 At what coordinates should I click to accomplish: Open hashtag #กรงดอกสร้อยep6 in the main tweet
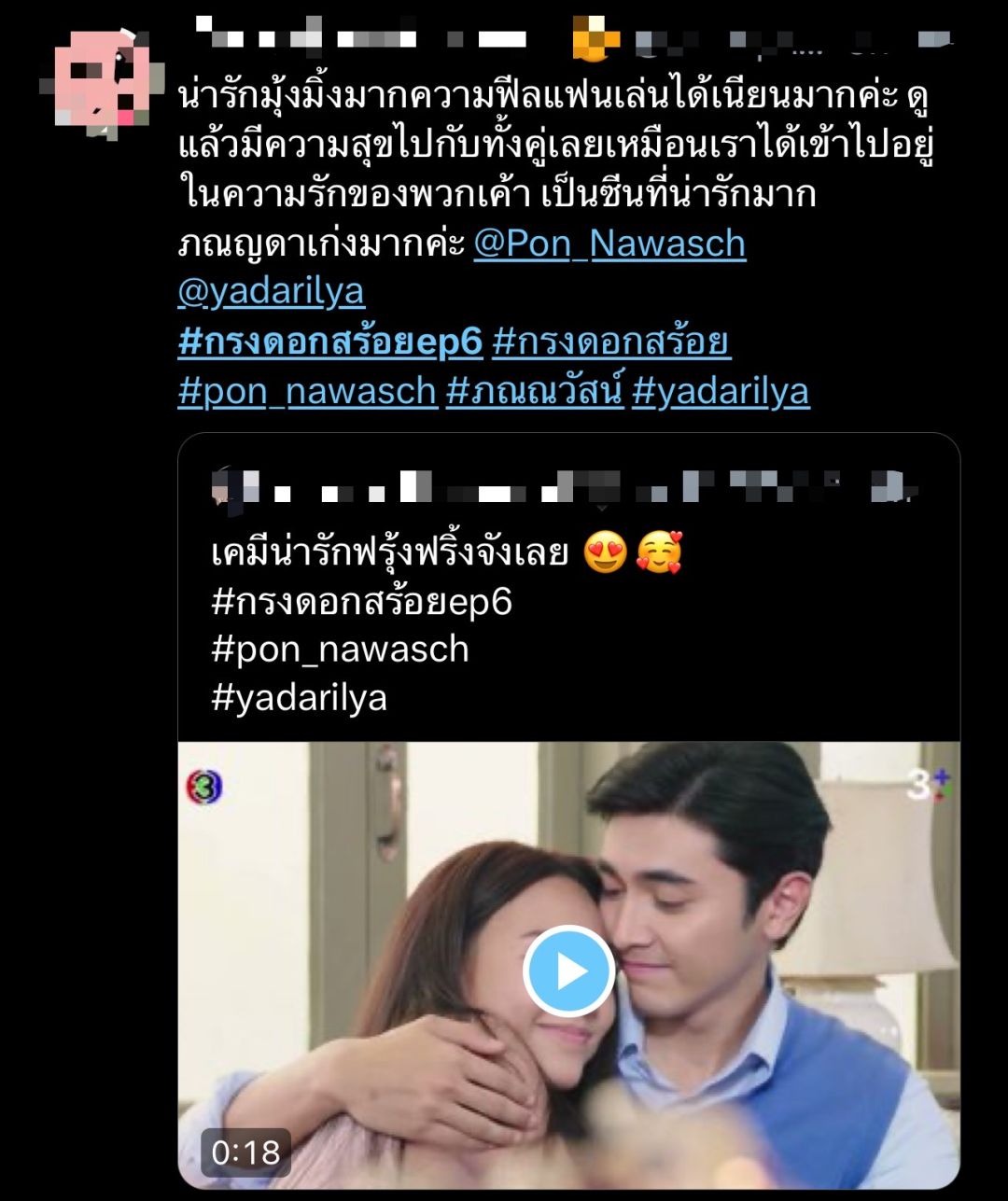coord(330,342)
